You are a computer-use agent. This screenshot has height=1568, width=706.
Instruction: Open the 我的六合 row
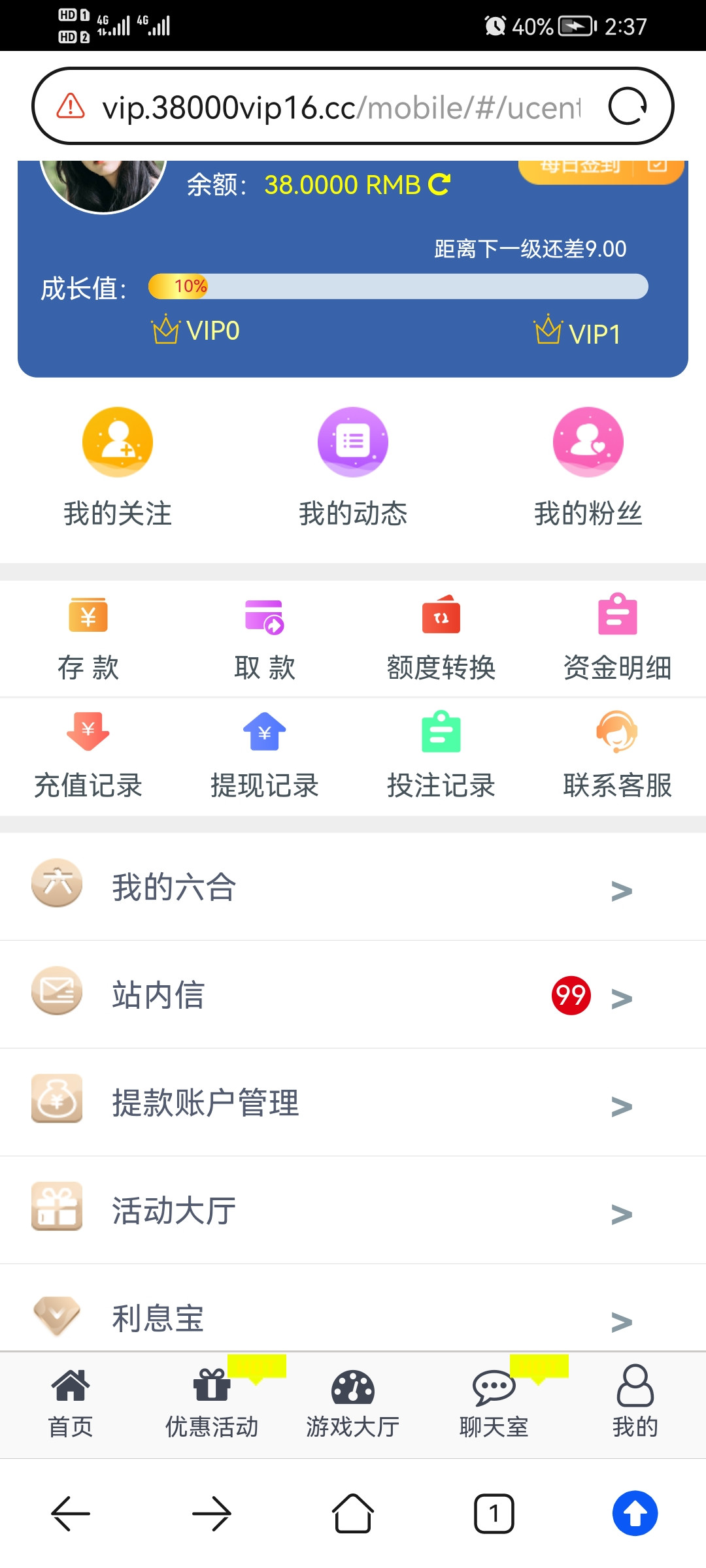(x=353, y=887)
